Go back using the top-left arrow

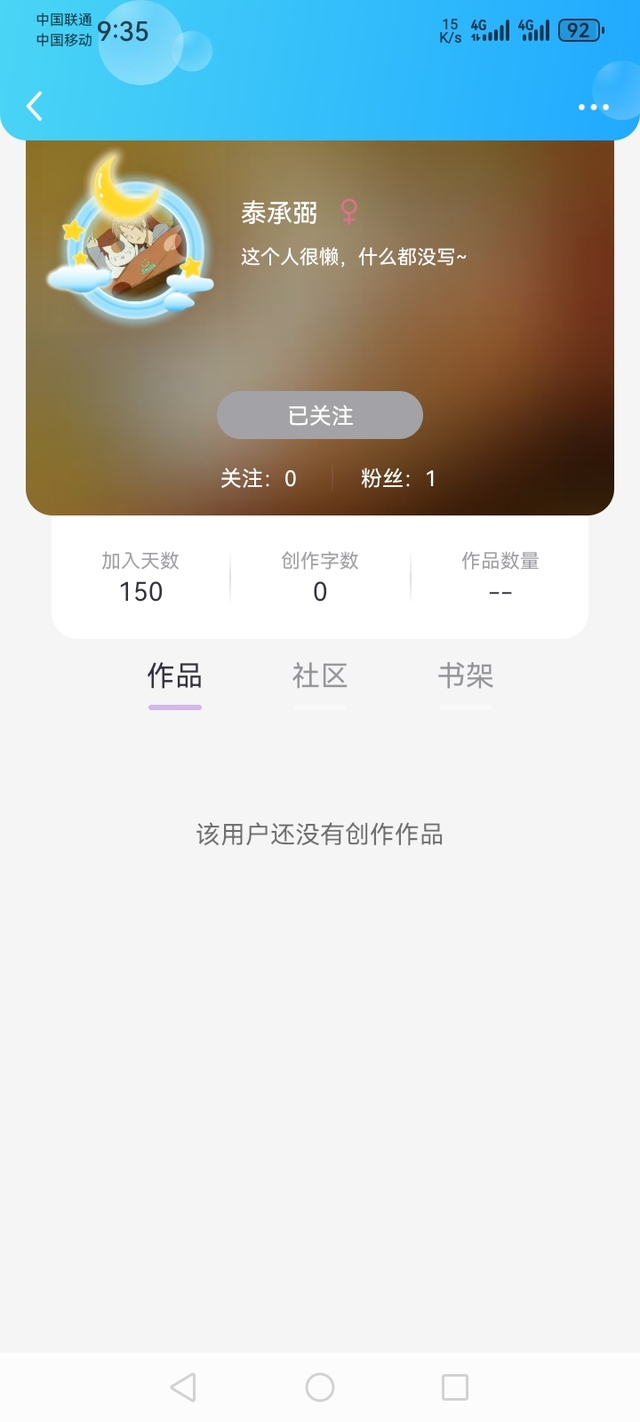[35, 106]
